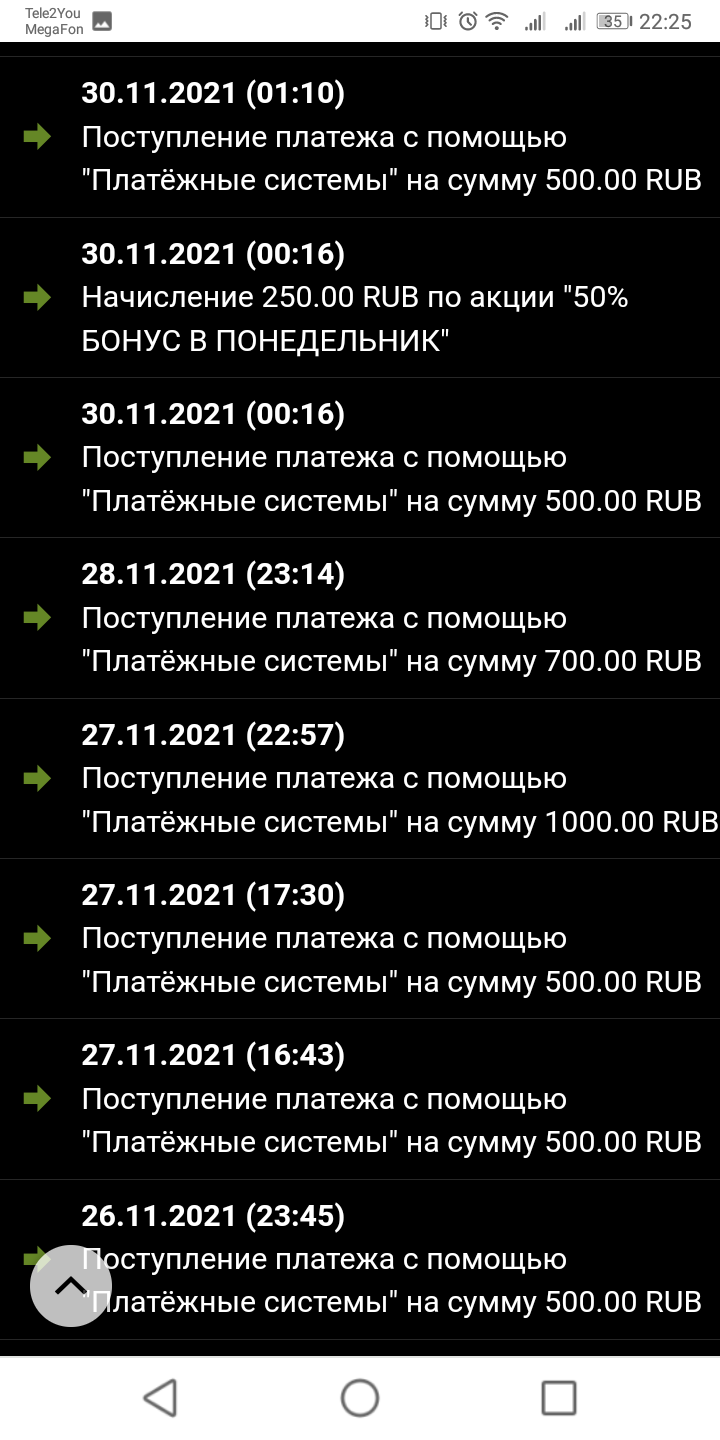The image size is (720, 1440).
Task: Tap the green arrow beside the 250 RUB bonus entry
Action: coord(37,297)
